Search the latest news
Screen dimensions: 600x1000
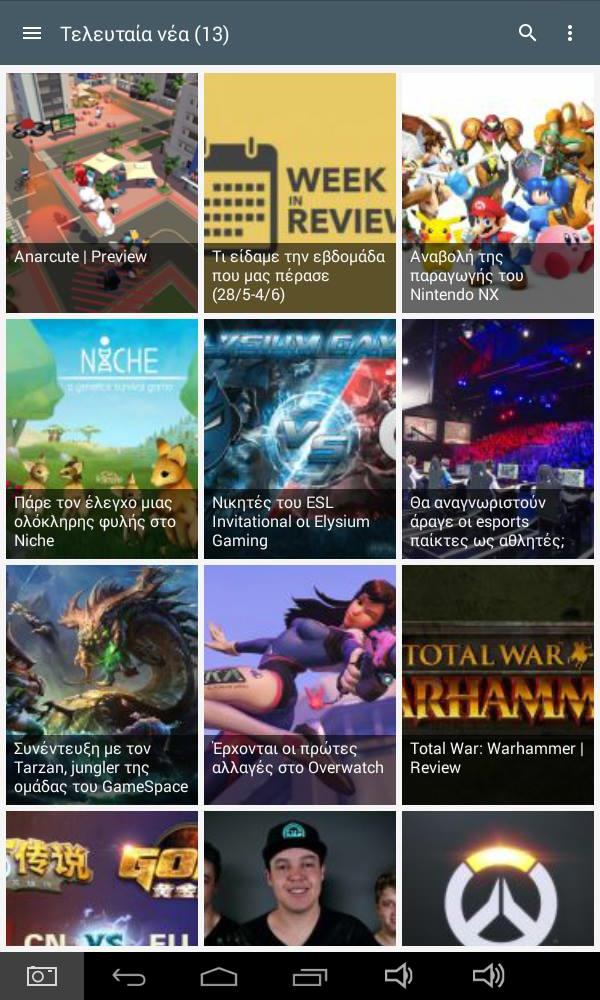pos(527,33)
